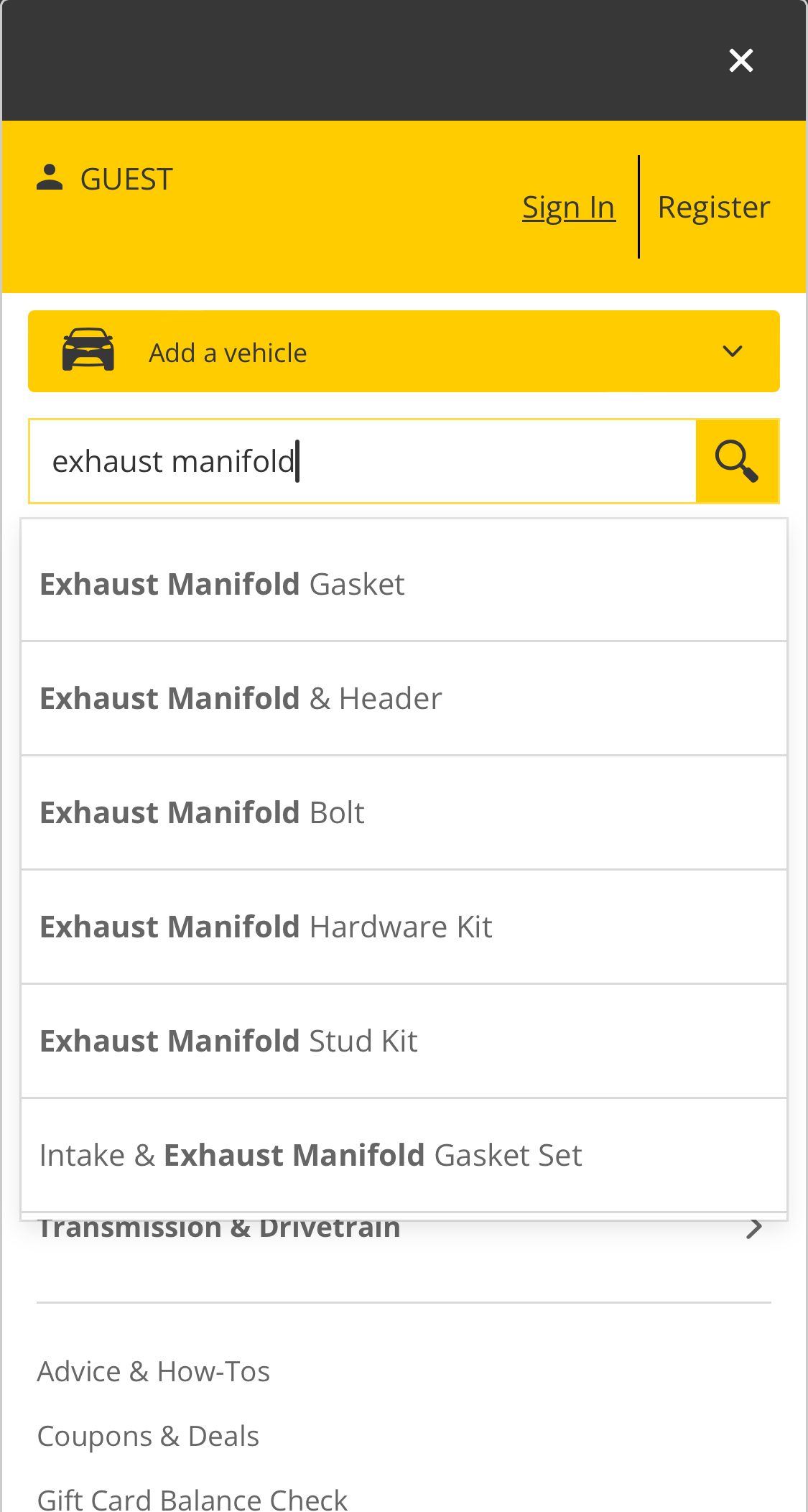Open Advice & How-Tos
Viewport: 808px width, 1512px height.
pos(153,1370)
